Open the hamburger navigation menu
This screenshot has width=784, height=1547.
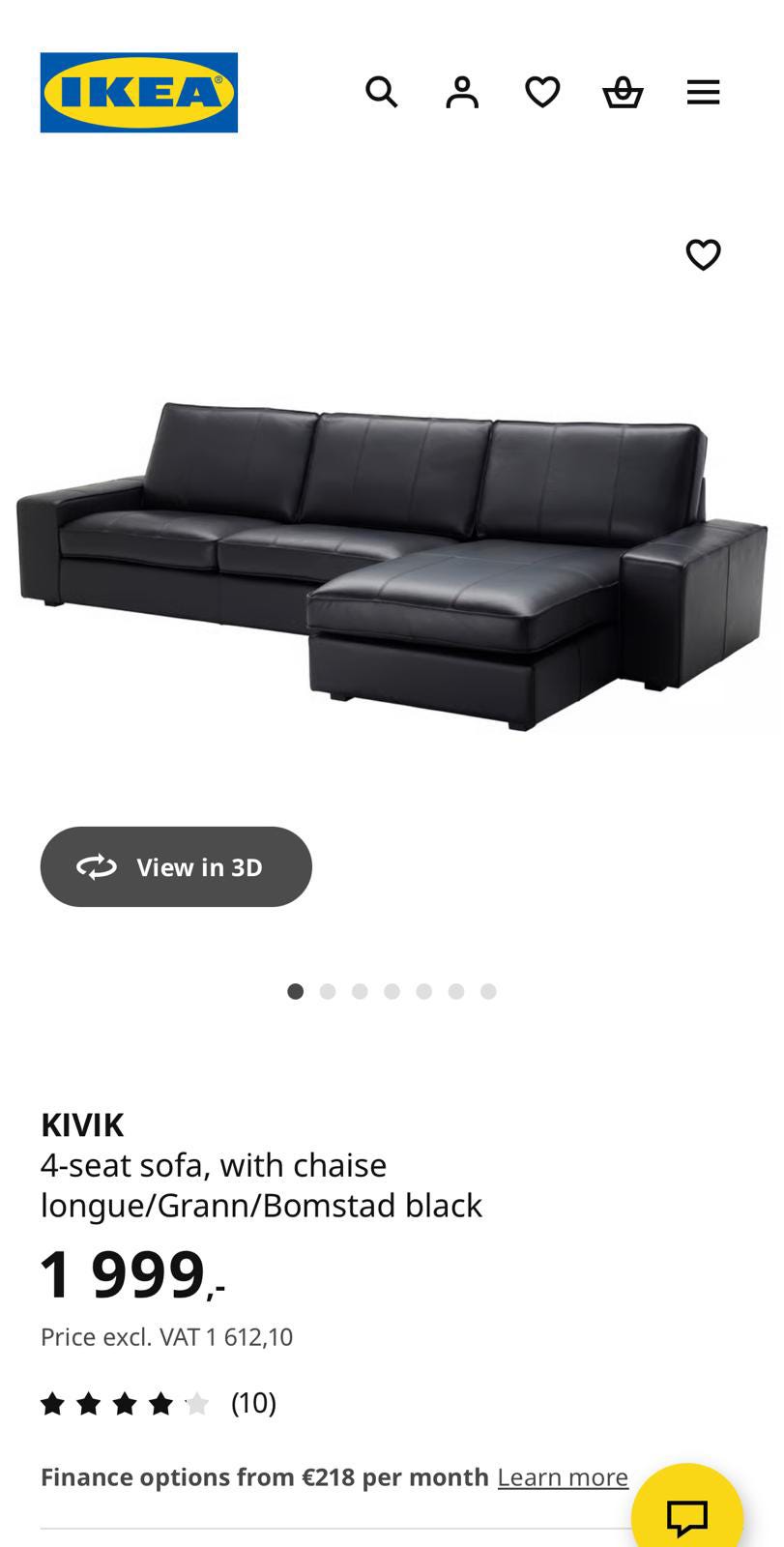(x=703, y=91)
